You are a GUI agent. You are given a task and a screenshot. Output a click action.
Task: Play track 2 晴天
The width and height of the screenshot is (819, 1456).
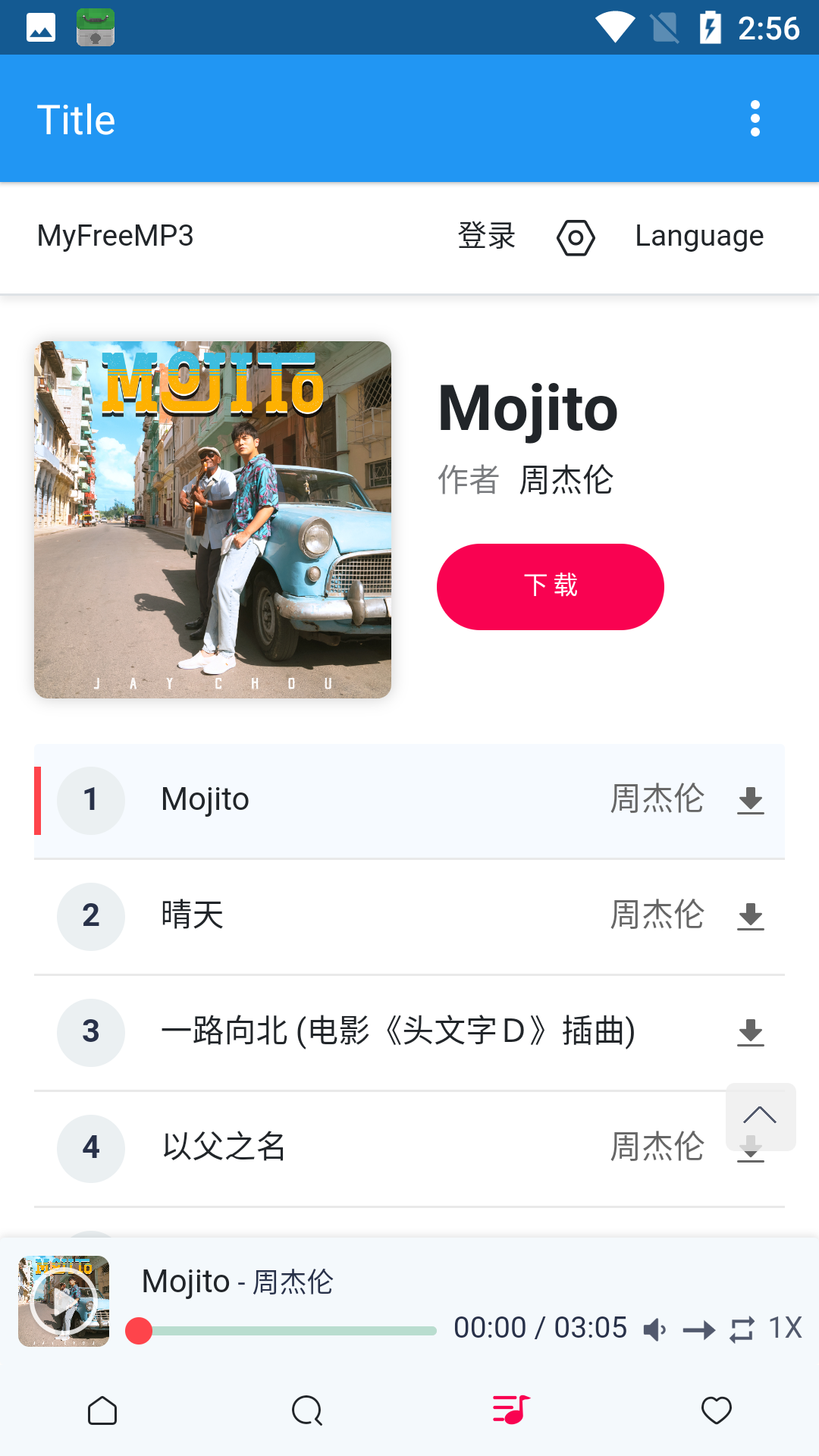click(193, 916)
